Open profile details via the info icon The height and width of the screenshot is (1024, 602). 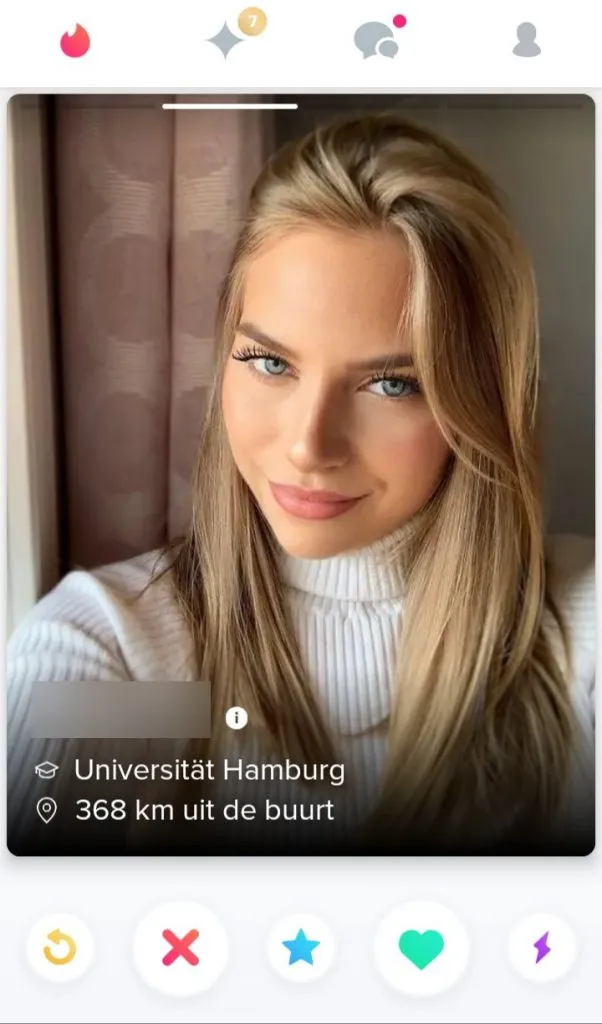(236, 717)
